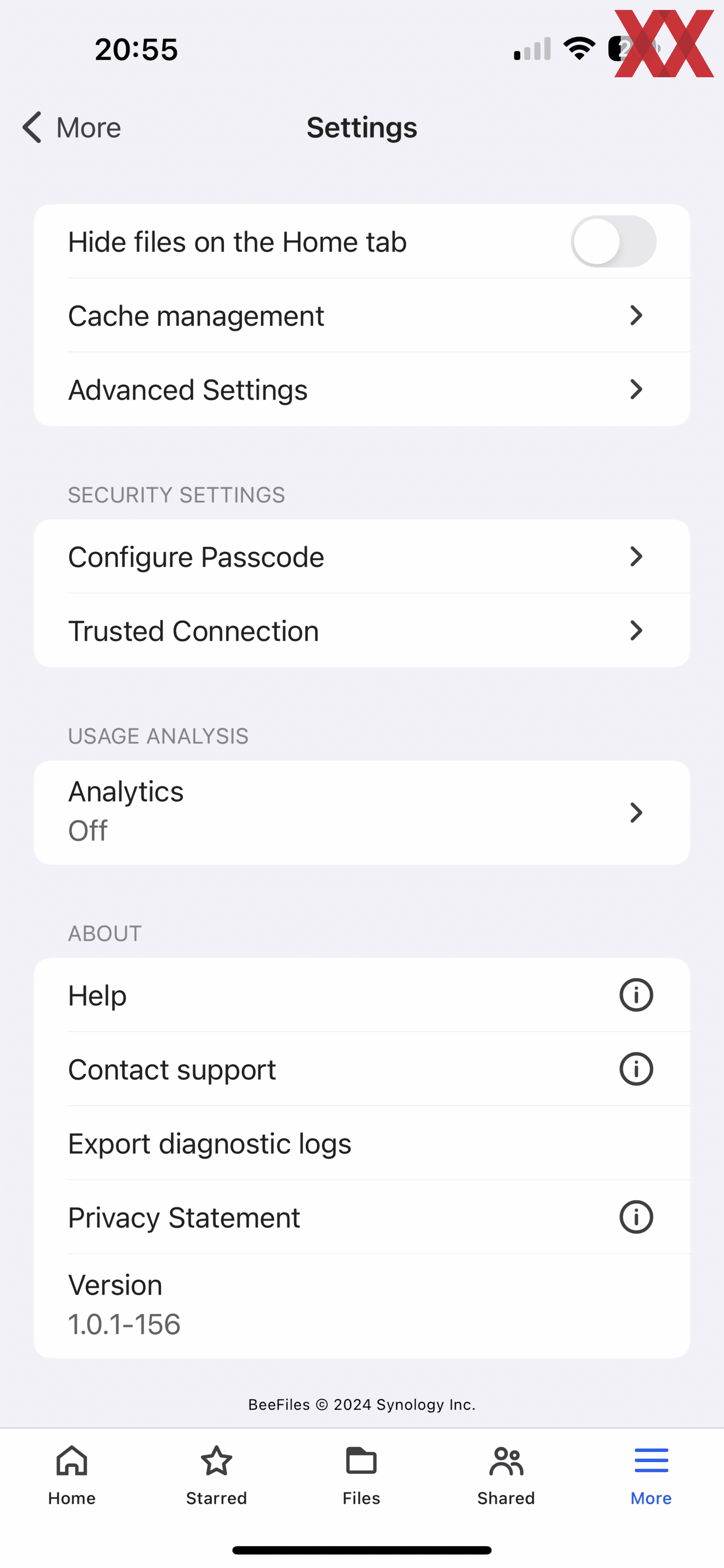
Task: Open Analytics usage setting
Action: point(362,812)
